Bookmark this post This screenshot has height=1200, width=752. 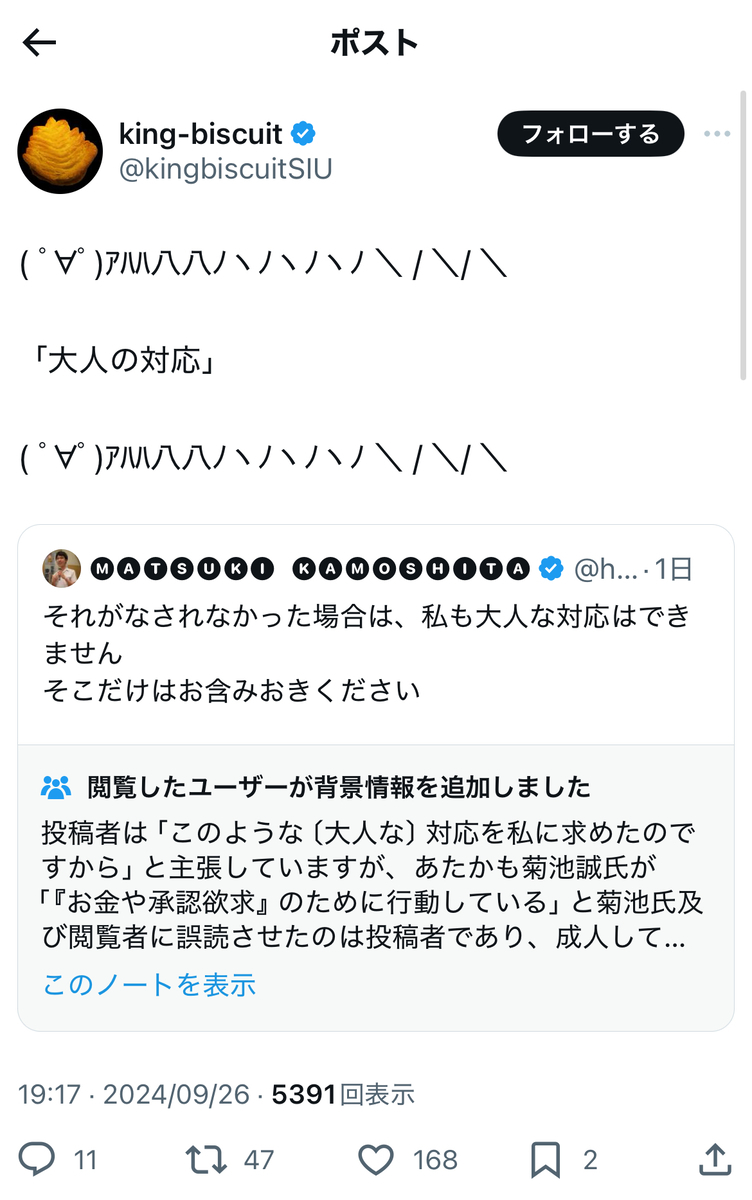click(545, 1159)
